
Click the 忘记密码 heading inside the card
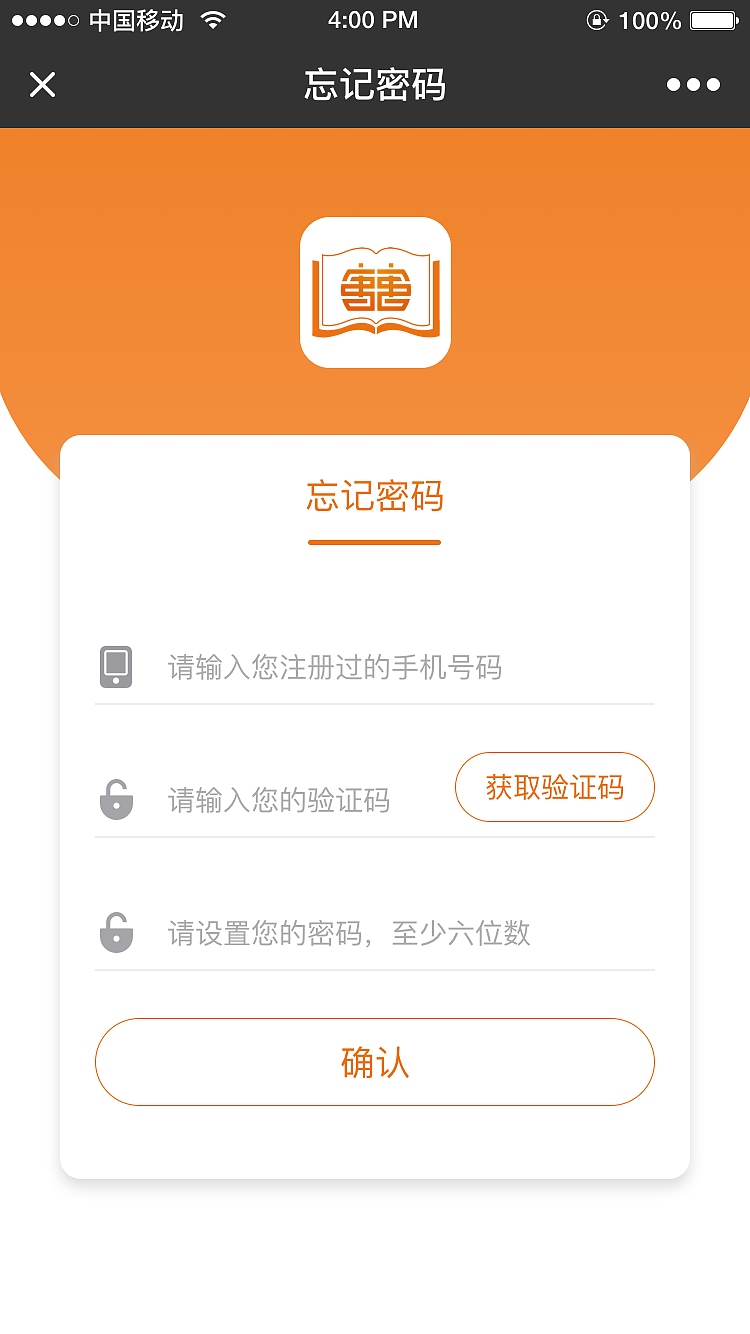pyautogui.click(x=375, y=497)
